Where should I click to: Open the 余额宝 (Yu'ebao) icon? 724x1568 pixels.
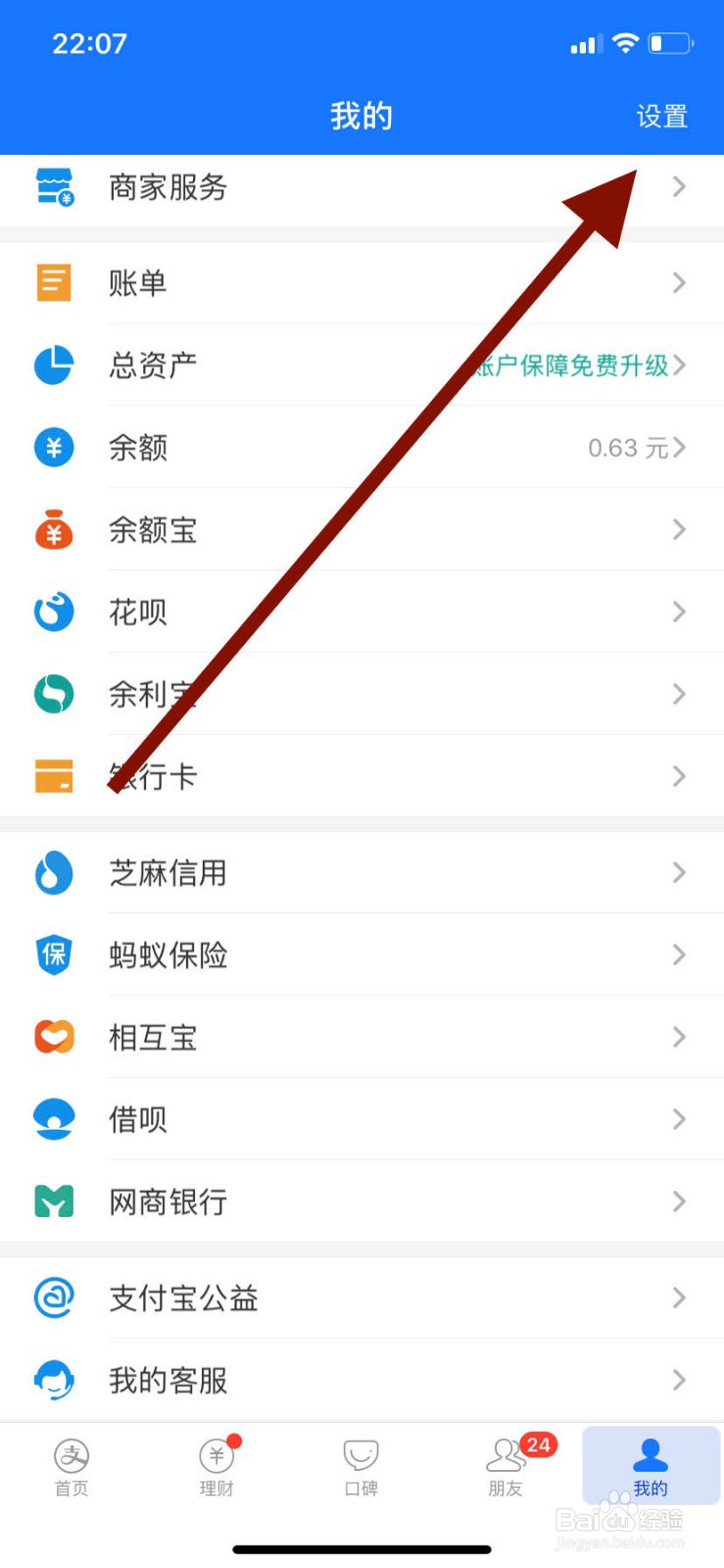[54, 530]
